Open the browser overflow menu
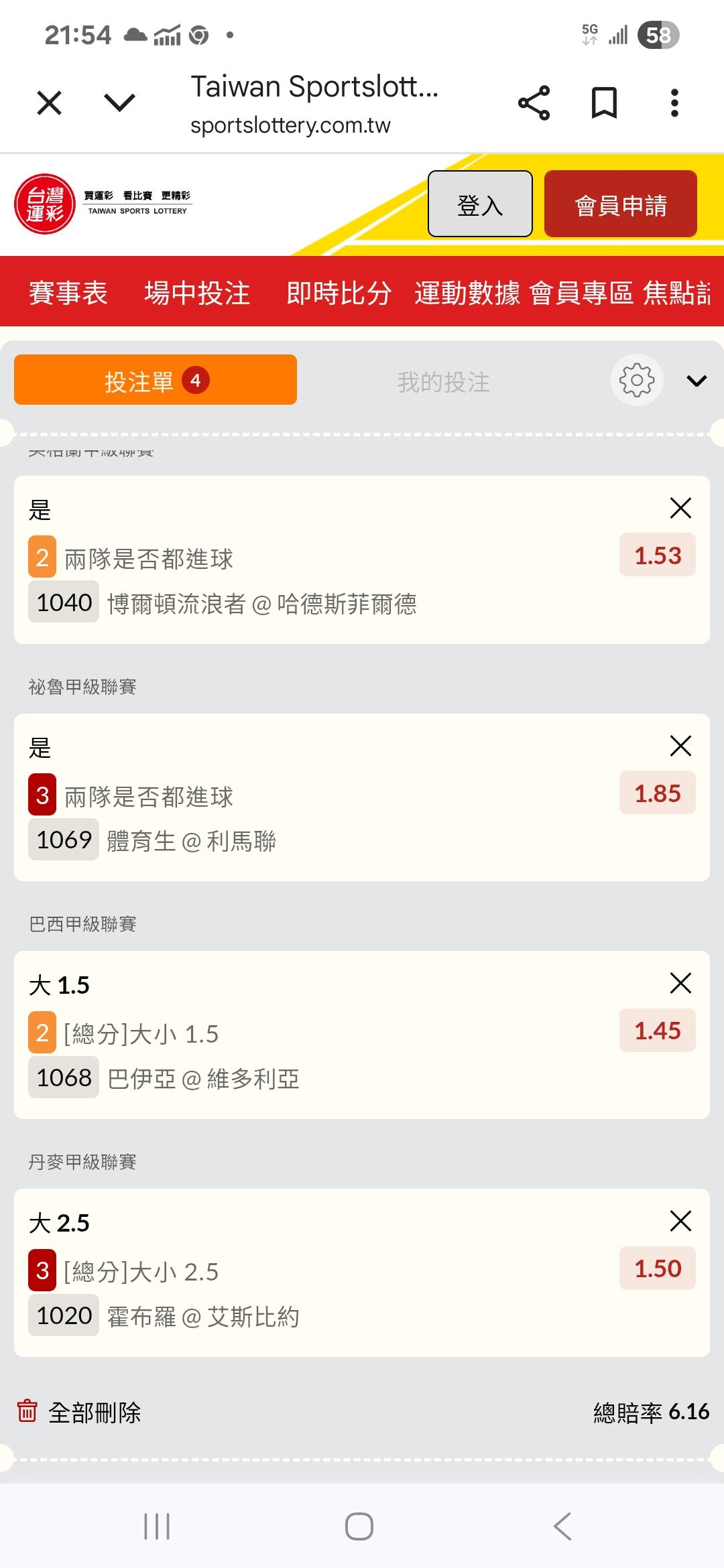 click(x=674, y=103)
